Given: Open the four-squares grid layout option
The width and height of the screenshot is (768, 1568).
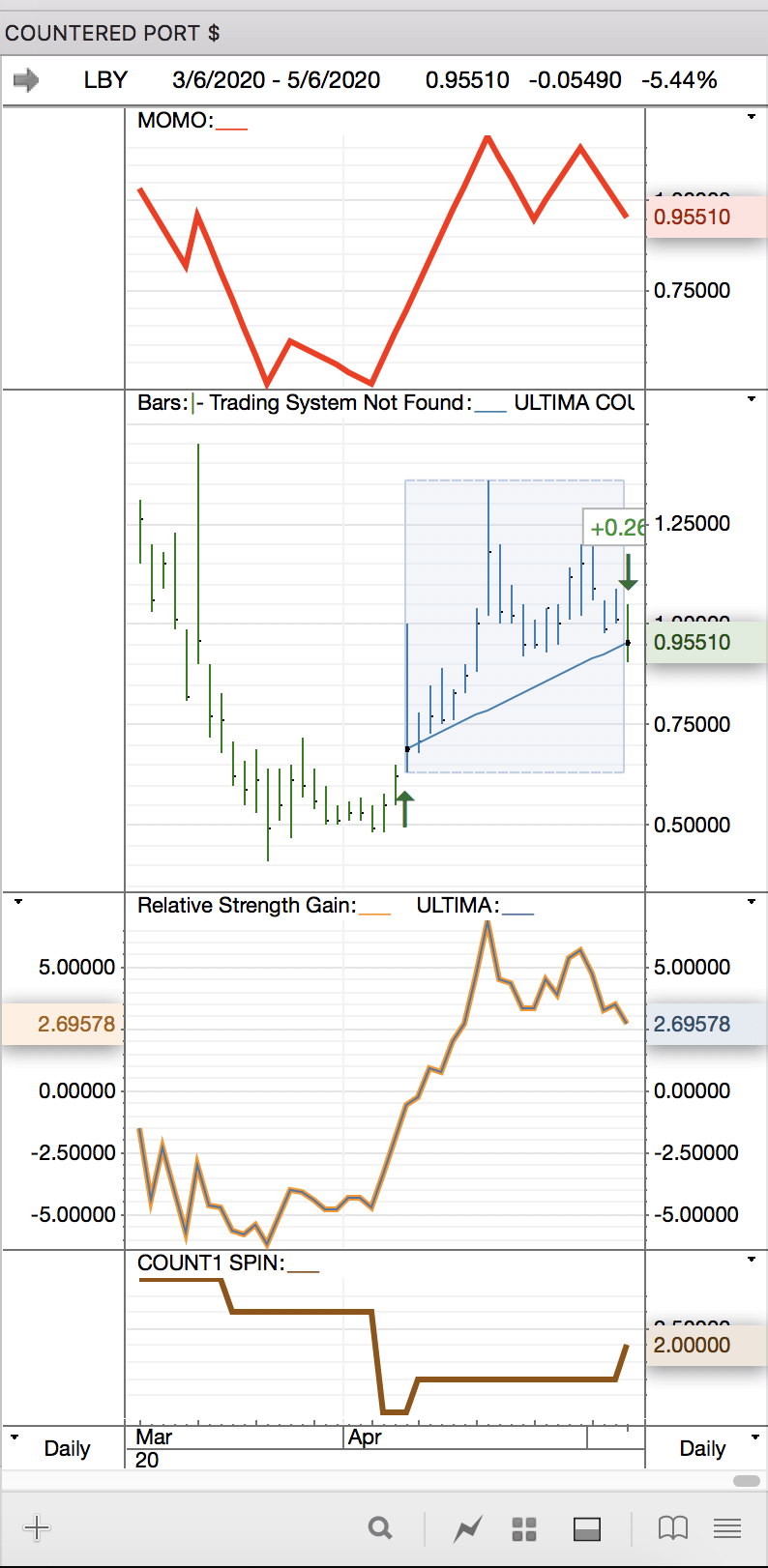Looking at the screenshot, I should (524, 1529).
